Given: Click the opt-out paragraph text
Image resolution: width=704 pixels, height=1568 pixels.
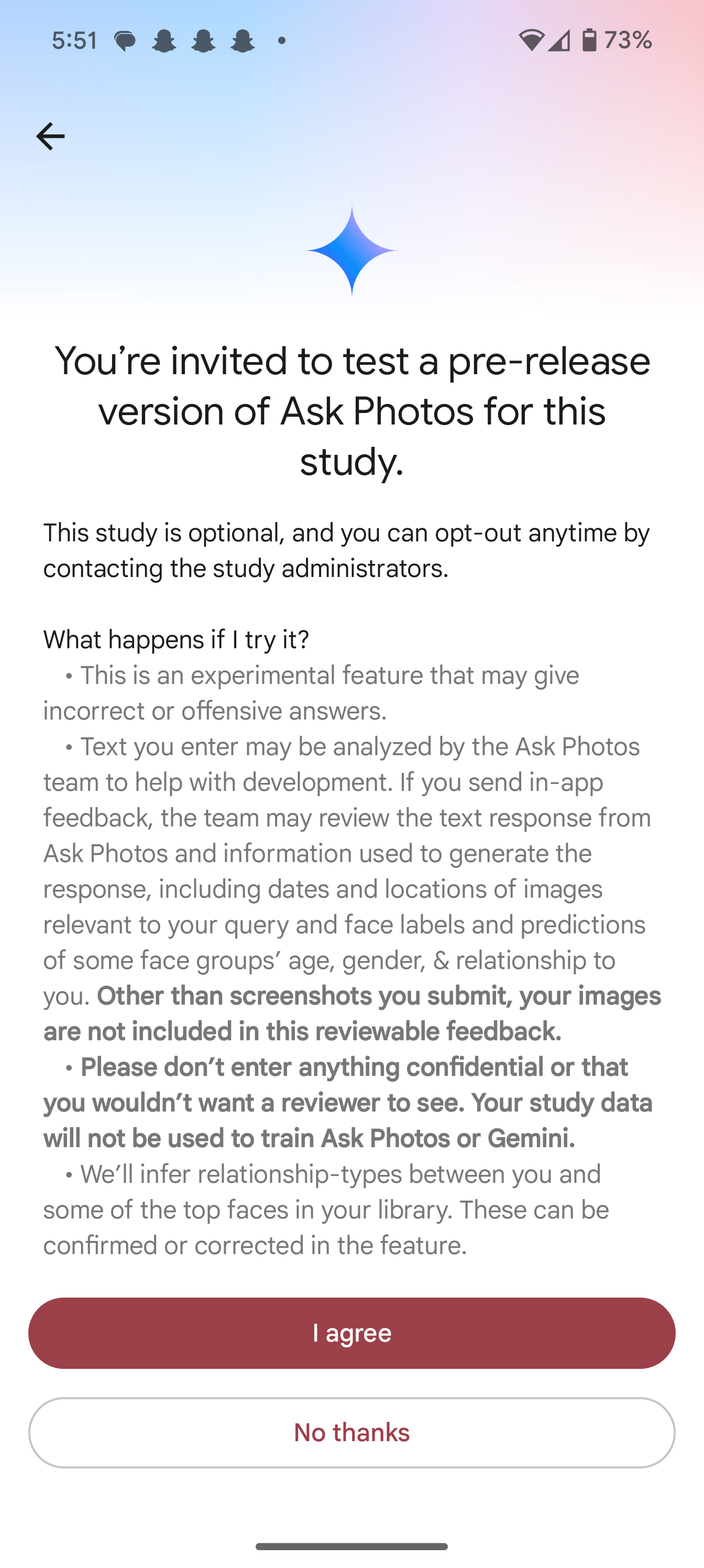Looking at the screenshot, I should [x=346, y=550].
